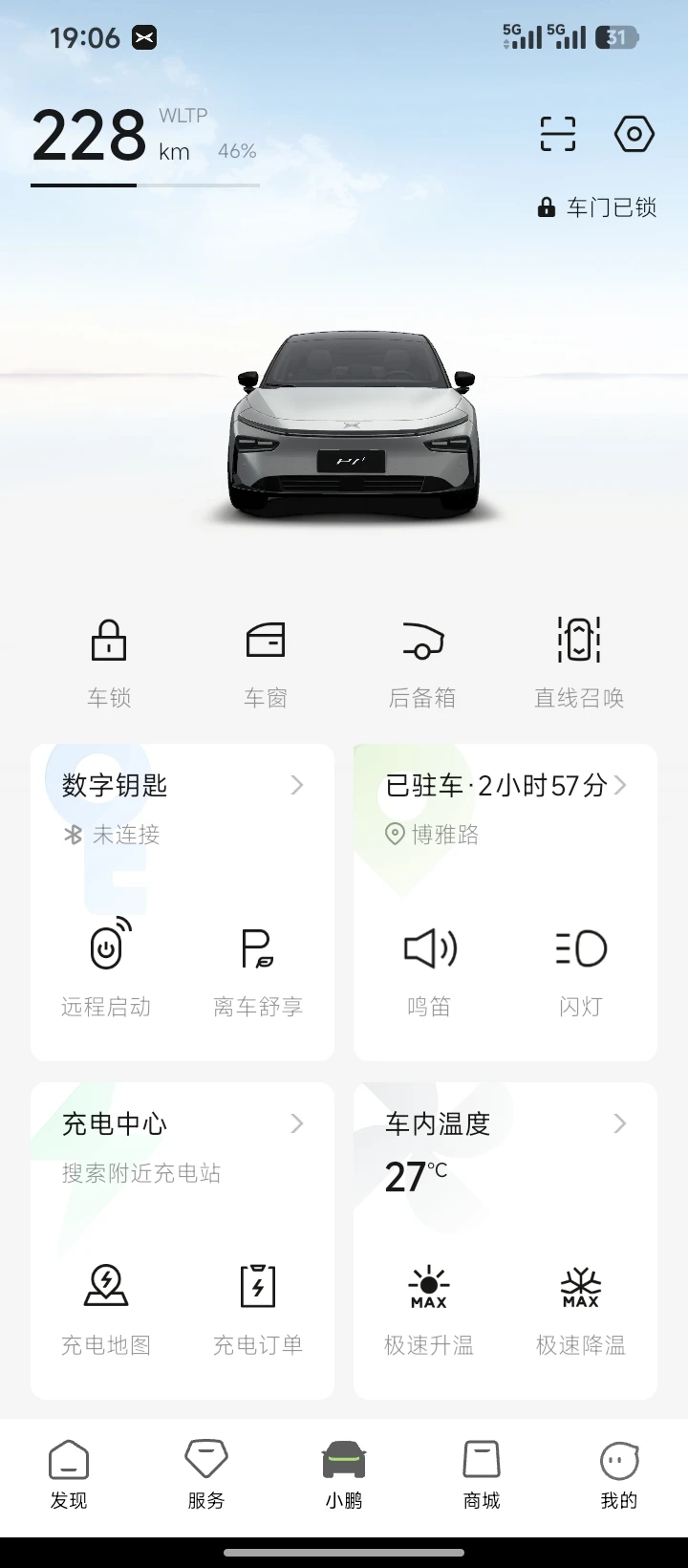Turn on 极速升温 max heating
The width and height of the screenshot is (688, 1568).
(x=429, y=1304)
